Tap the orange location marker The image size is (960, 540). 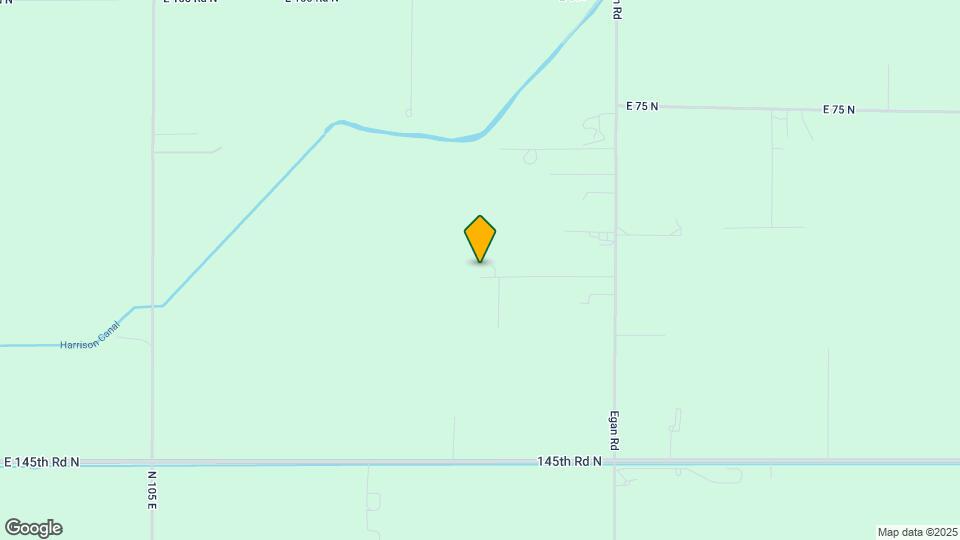(480, 238)
